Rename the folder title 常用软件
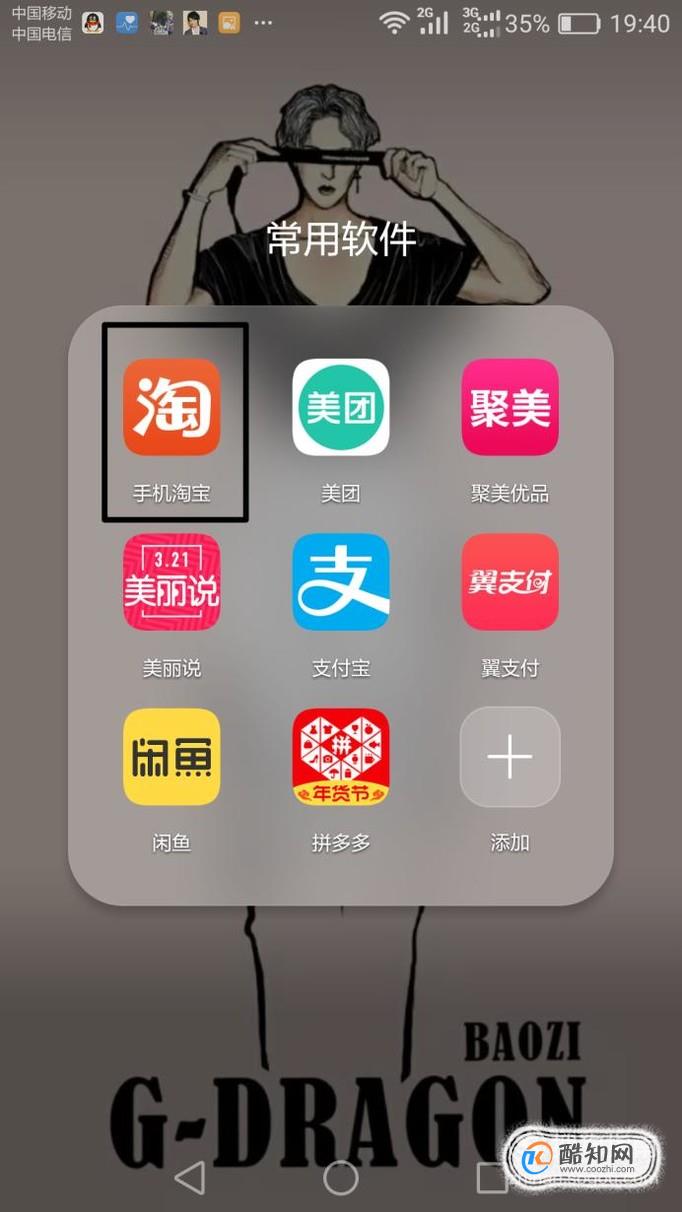This screenshot has width=682, height=1212. 341,239
